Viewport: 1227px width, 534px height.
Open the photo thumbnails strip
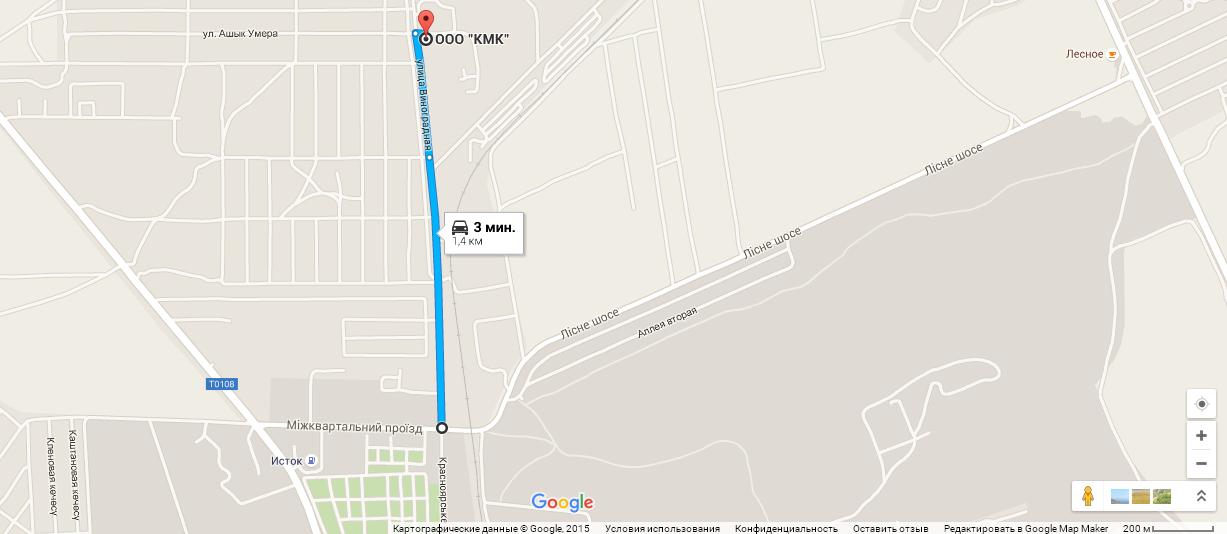click(x=1140, y=496)
